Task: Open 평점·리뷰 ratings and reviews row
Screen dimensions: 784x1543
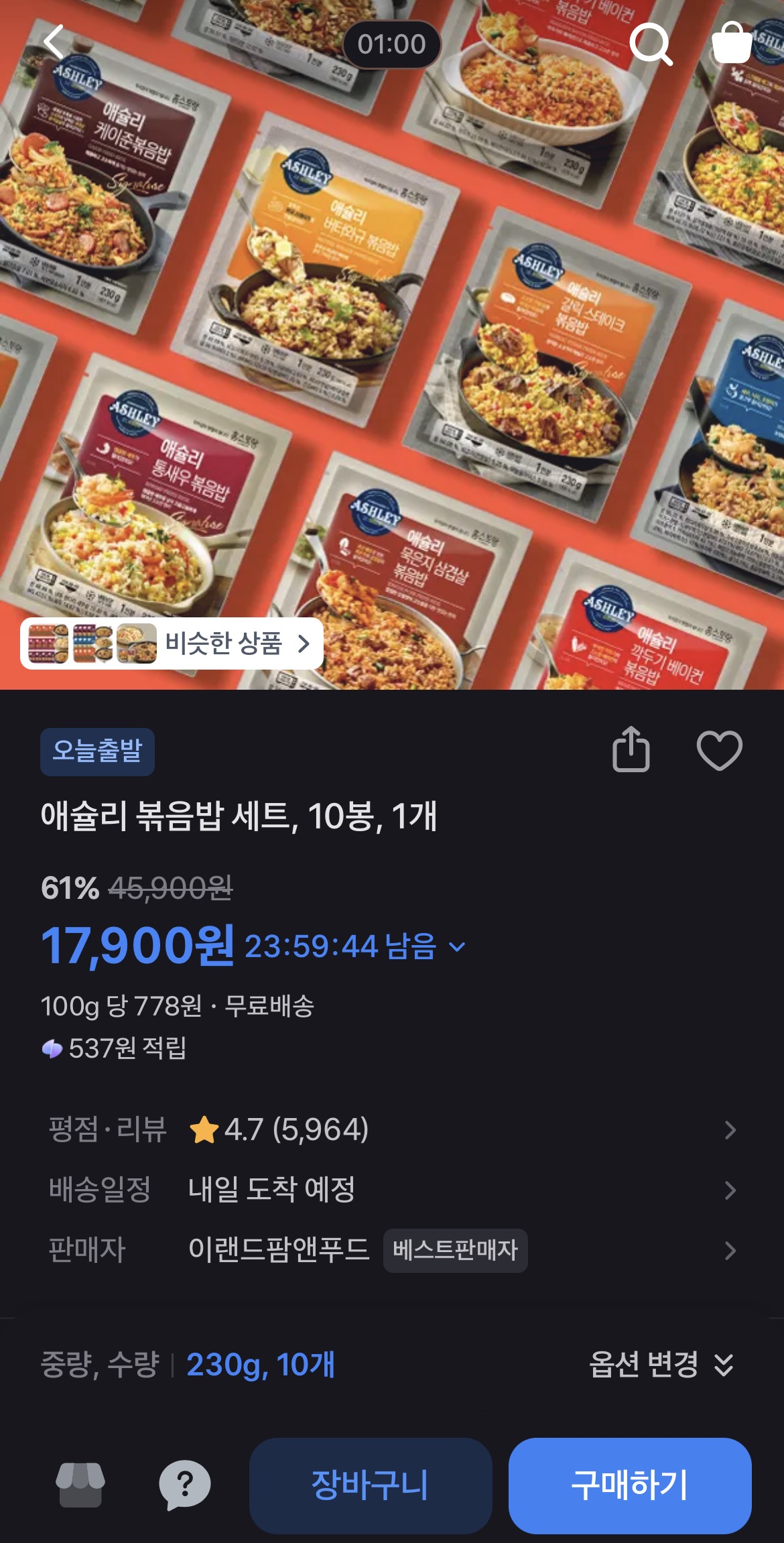Action: point(392,1129)
